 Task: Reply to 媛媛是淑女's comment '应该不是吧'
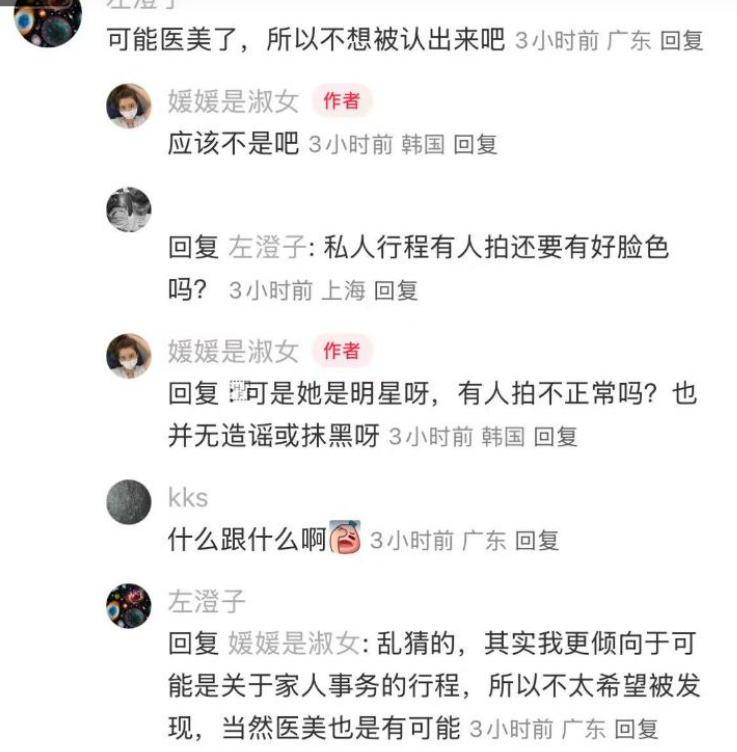click(475, 144)
